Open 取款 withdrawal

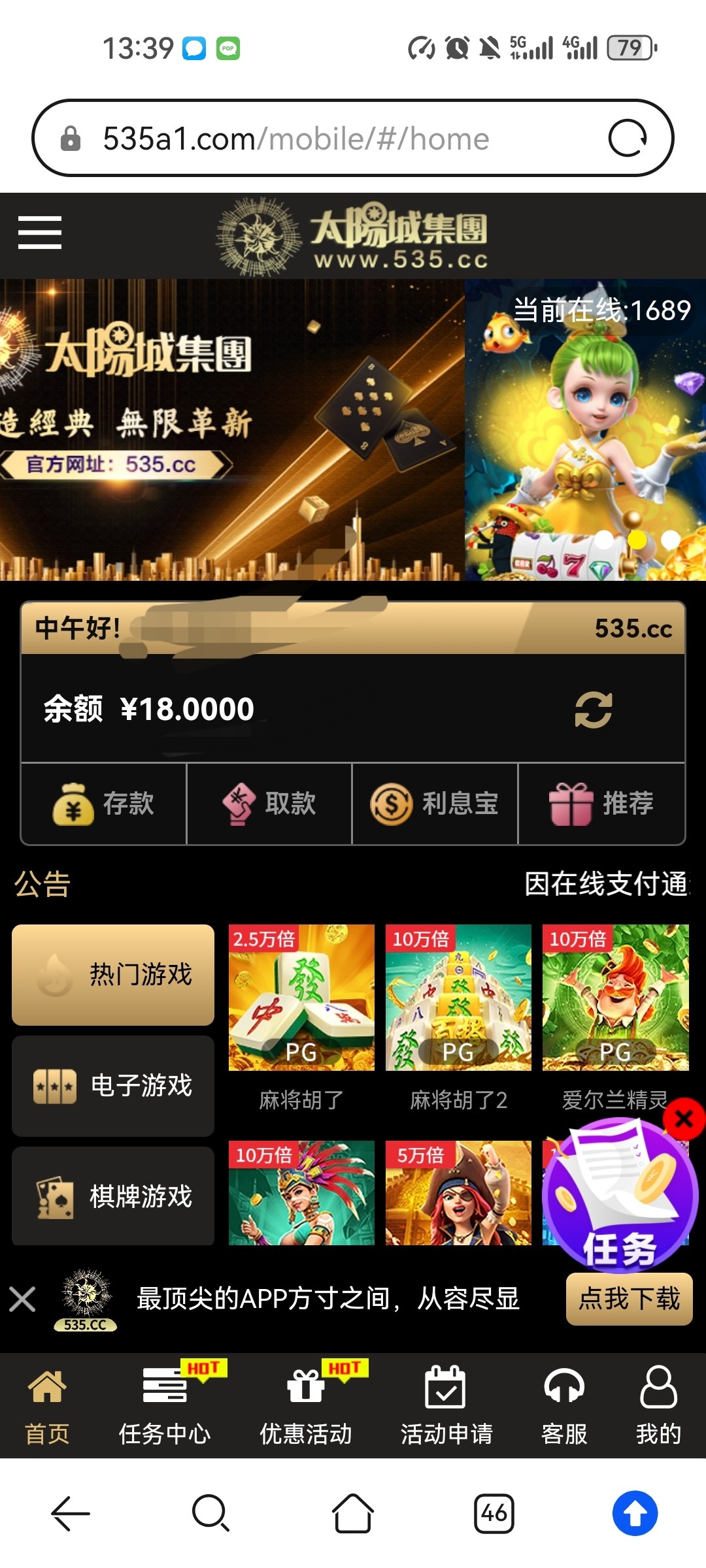pyautogui.click(x=269, y=804)
